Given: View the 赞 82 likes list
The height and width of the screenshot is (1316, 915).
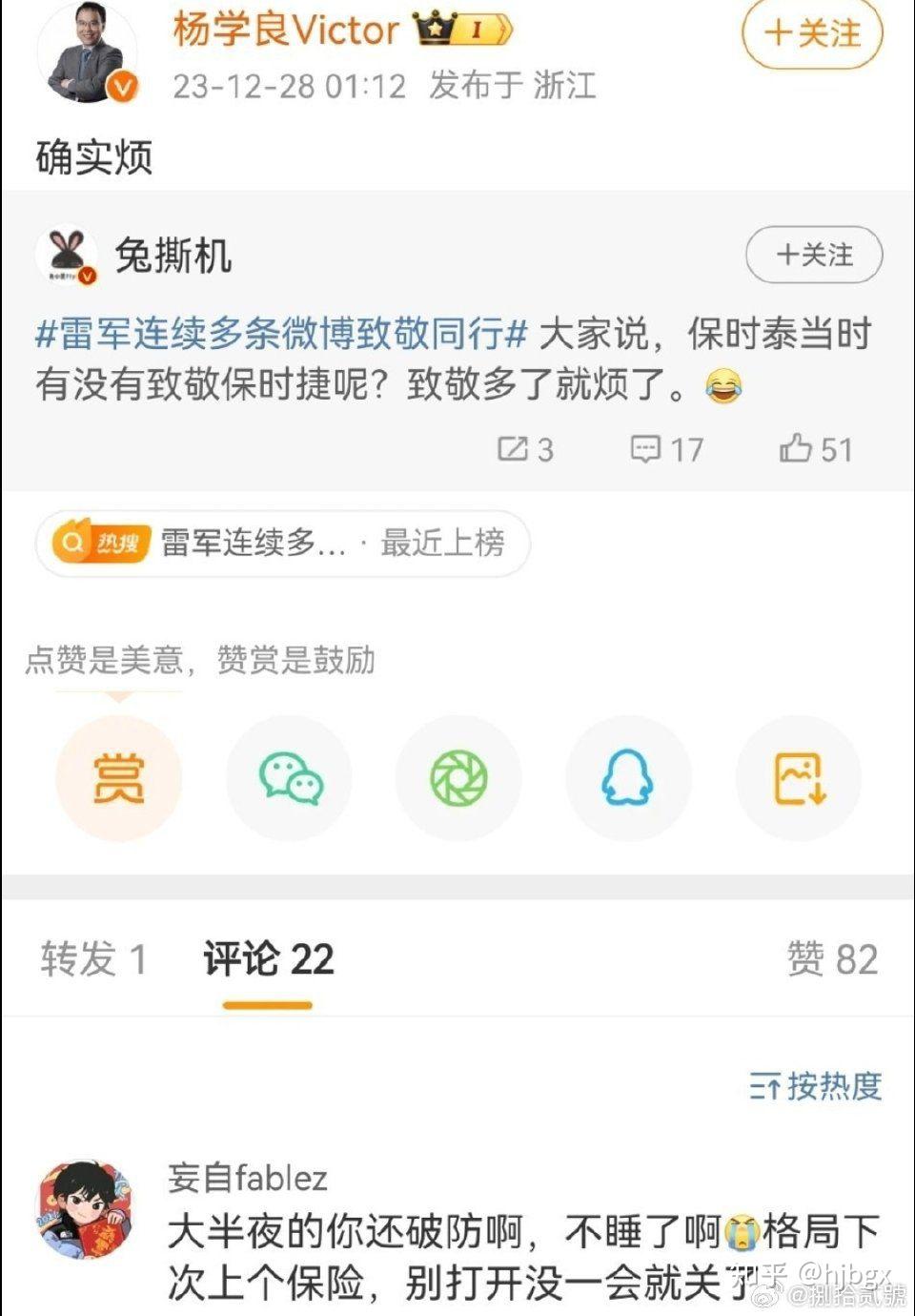Looking at the screenshot, I should pos(832,959).
